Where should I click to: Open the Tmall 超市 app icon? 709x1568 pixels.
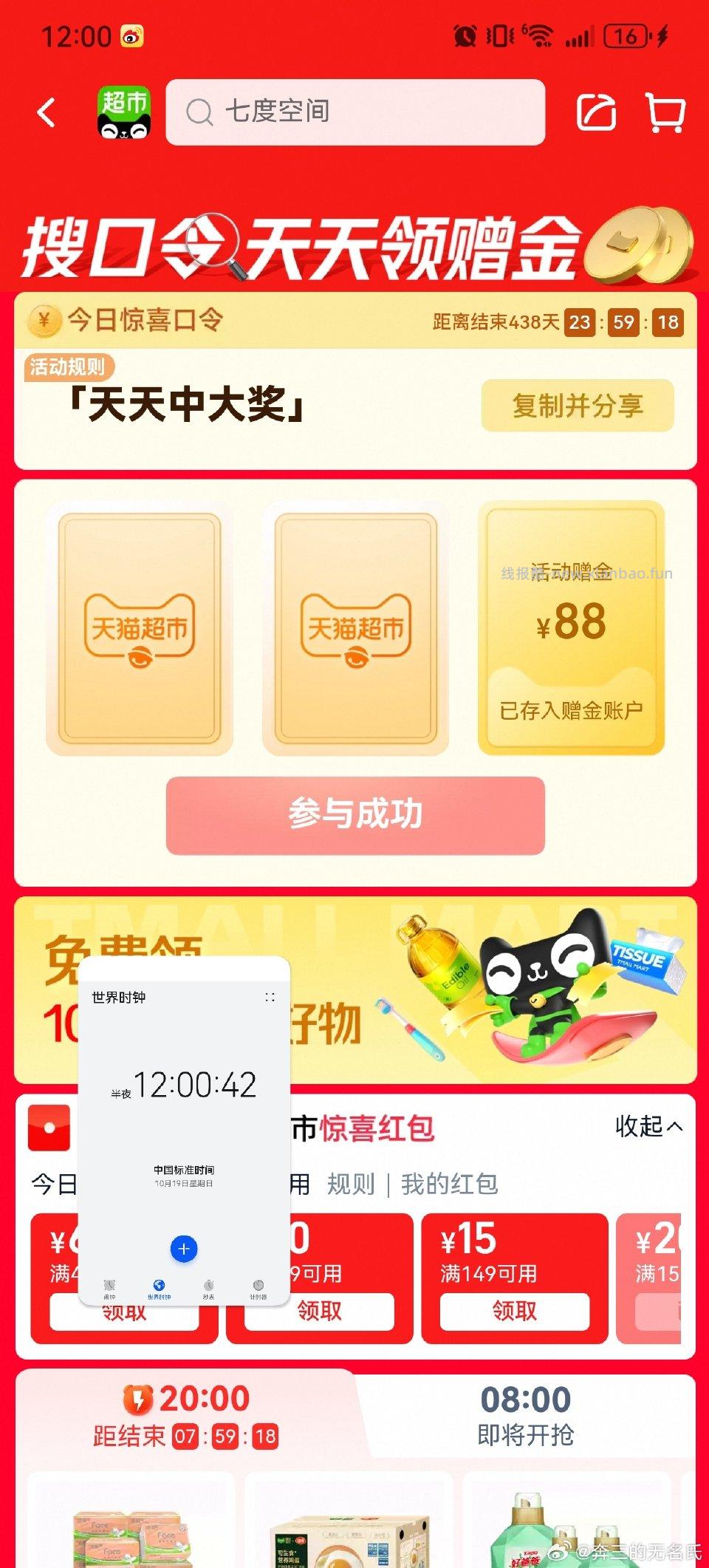(124, 112)
